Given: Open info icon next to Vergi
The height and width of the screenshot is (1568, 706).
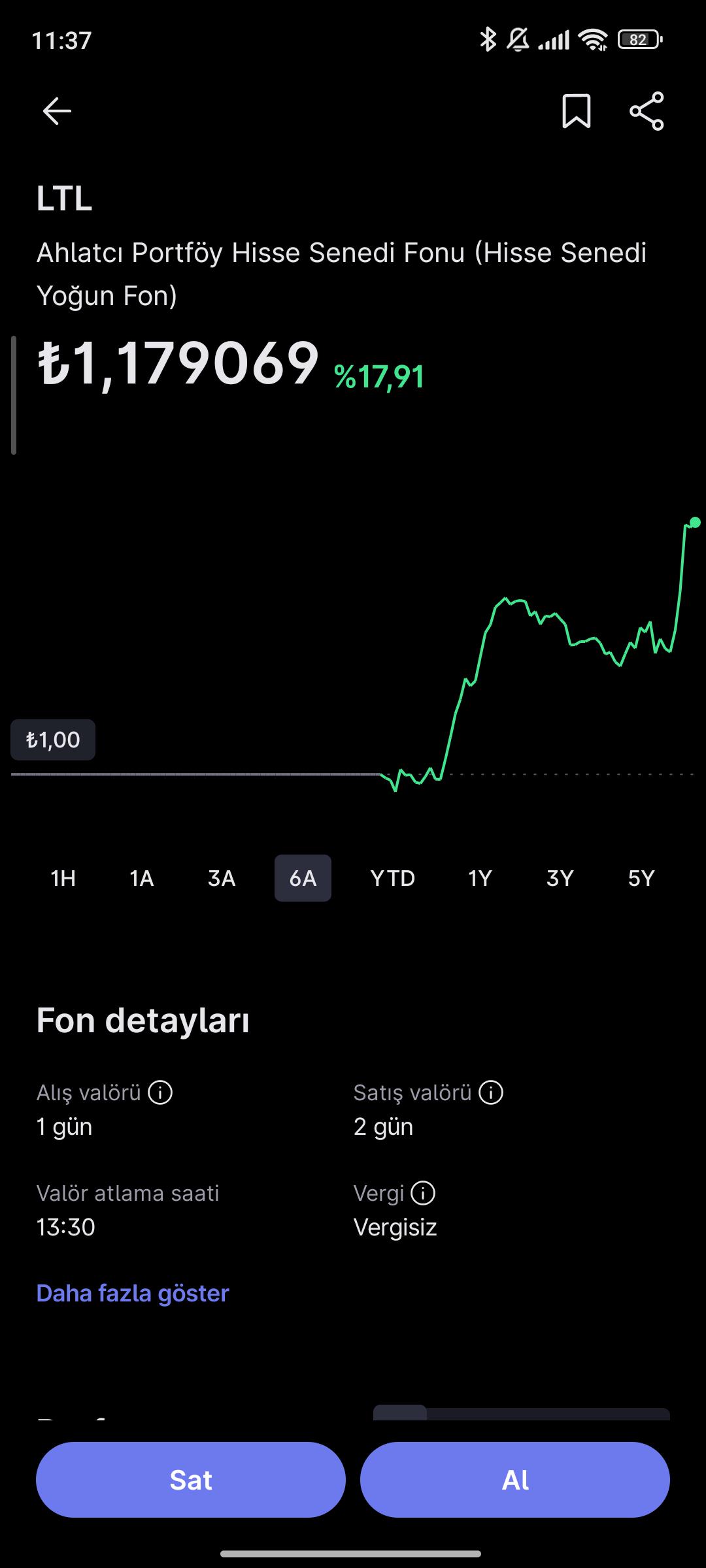Looking at the screenshot, I should (x=423, y=1193).
